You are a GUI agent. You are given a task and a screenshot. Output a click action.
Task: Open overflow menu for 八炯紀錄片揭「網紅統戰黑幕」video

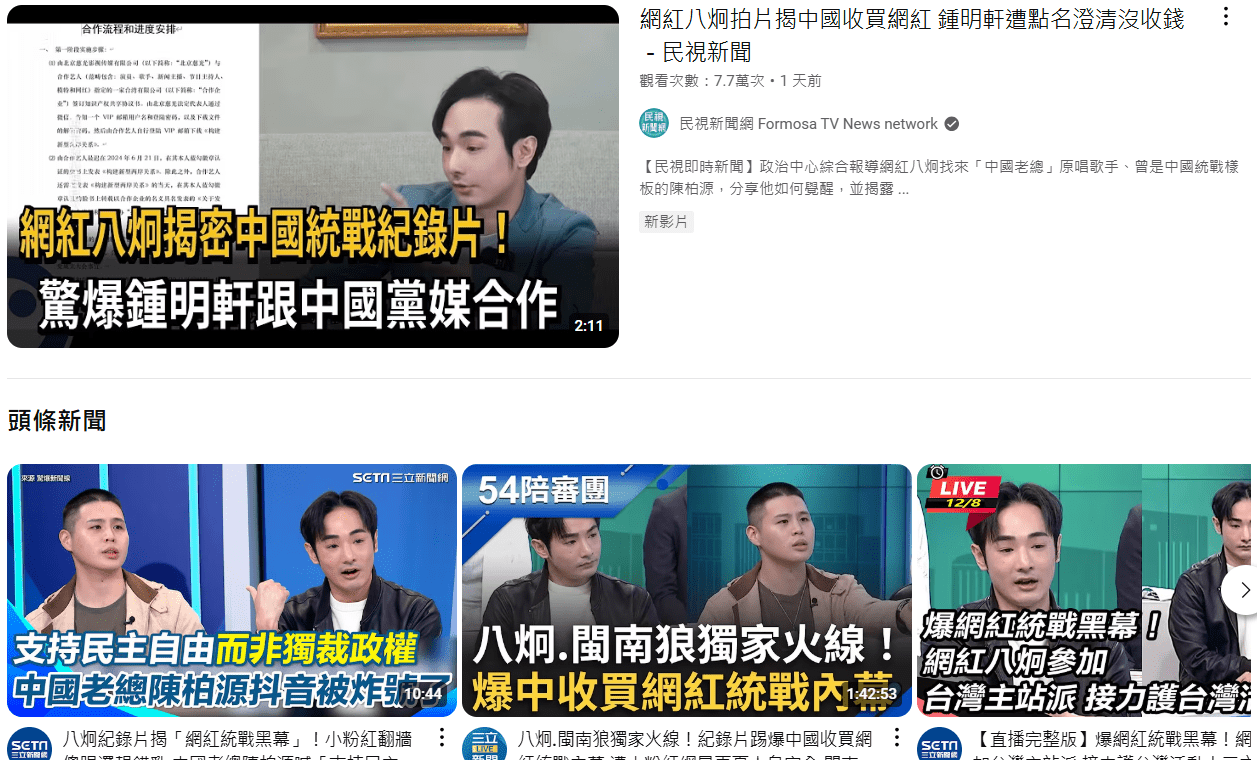click(x=441, y=738)
